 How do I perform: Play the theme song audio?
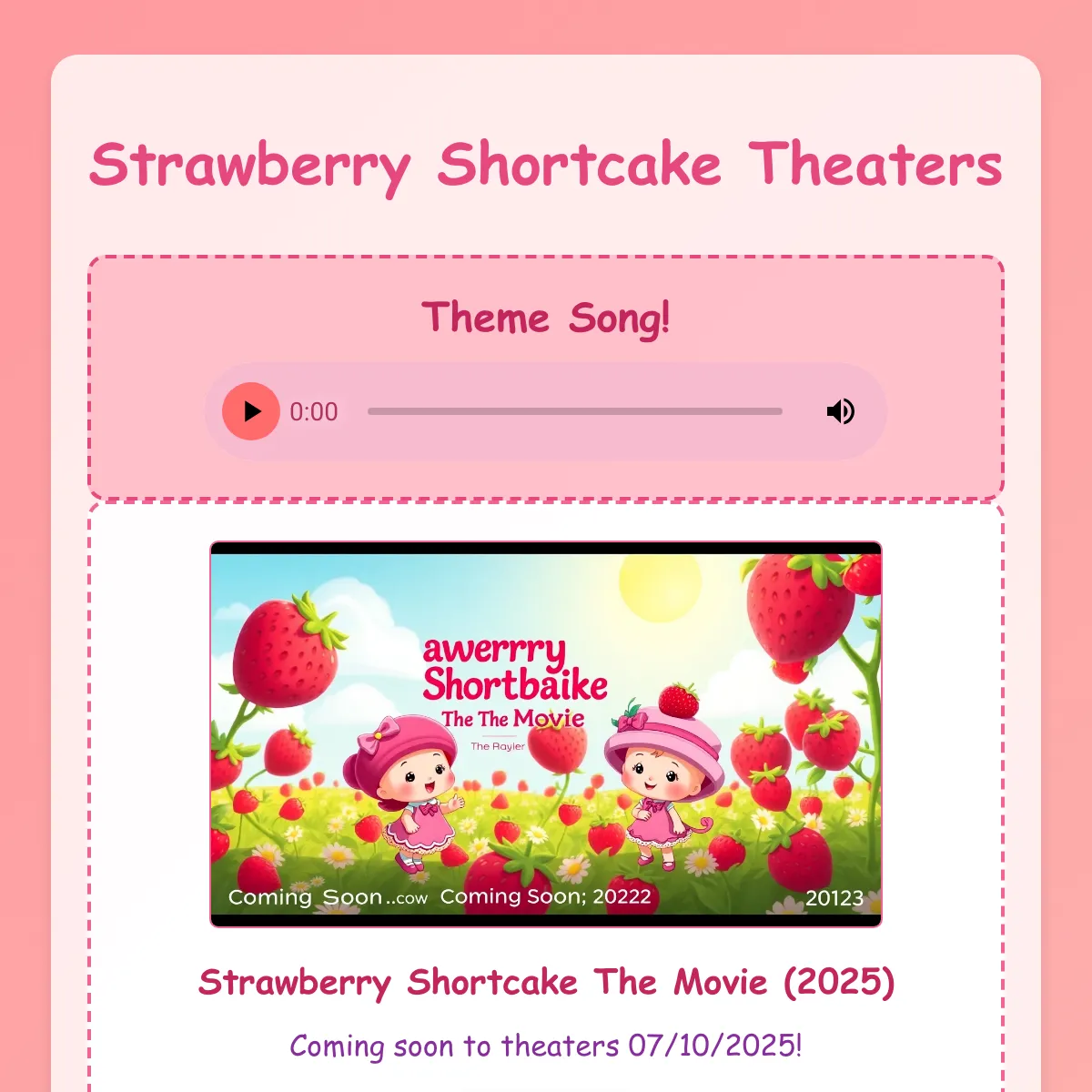[x=251, y=411]
